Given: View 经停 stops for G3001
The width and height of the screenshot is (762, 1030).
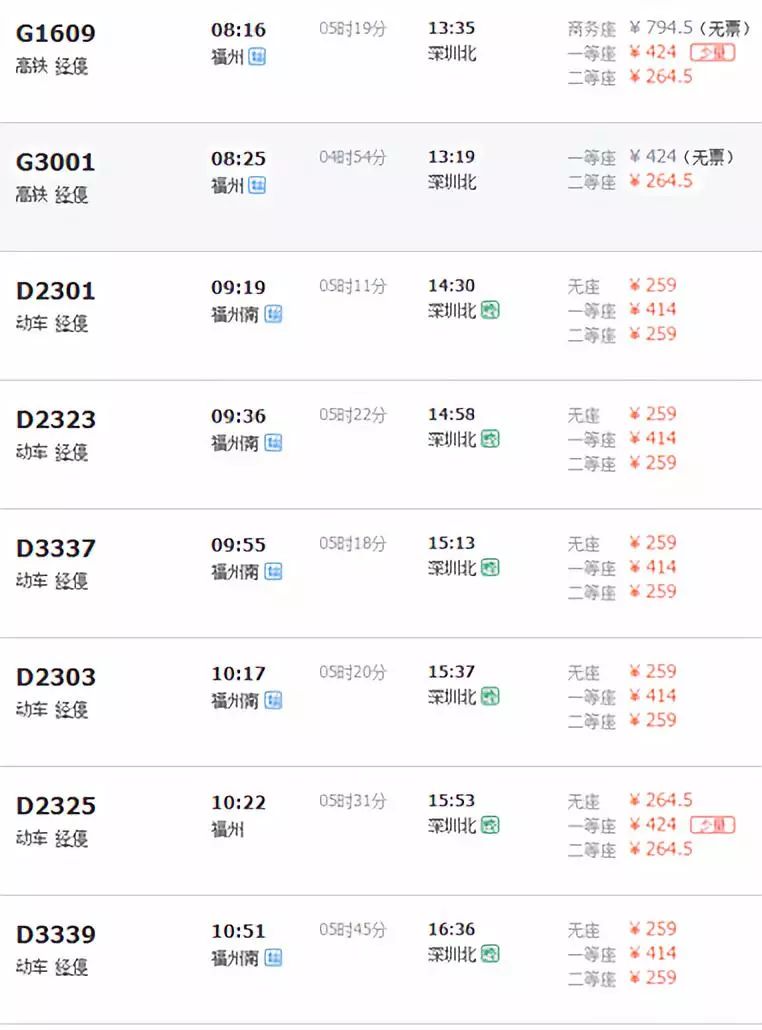Looking at the screenshot, I should click(x=72, y=195).
